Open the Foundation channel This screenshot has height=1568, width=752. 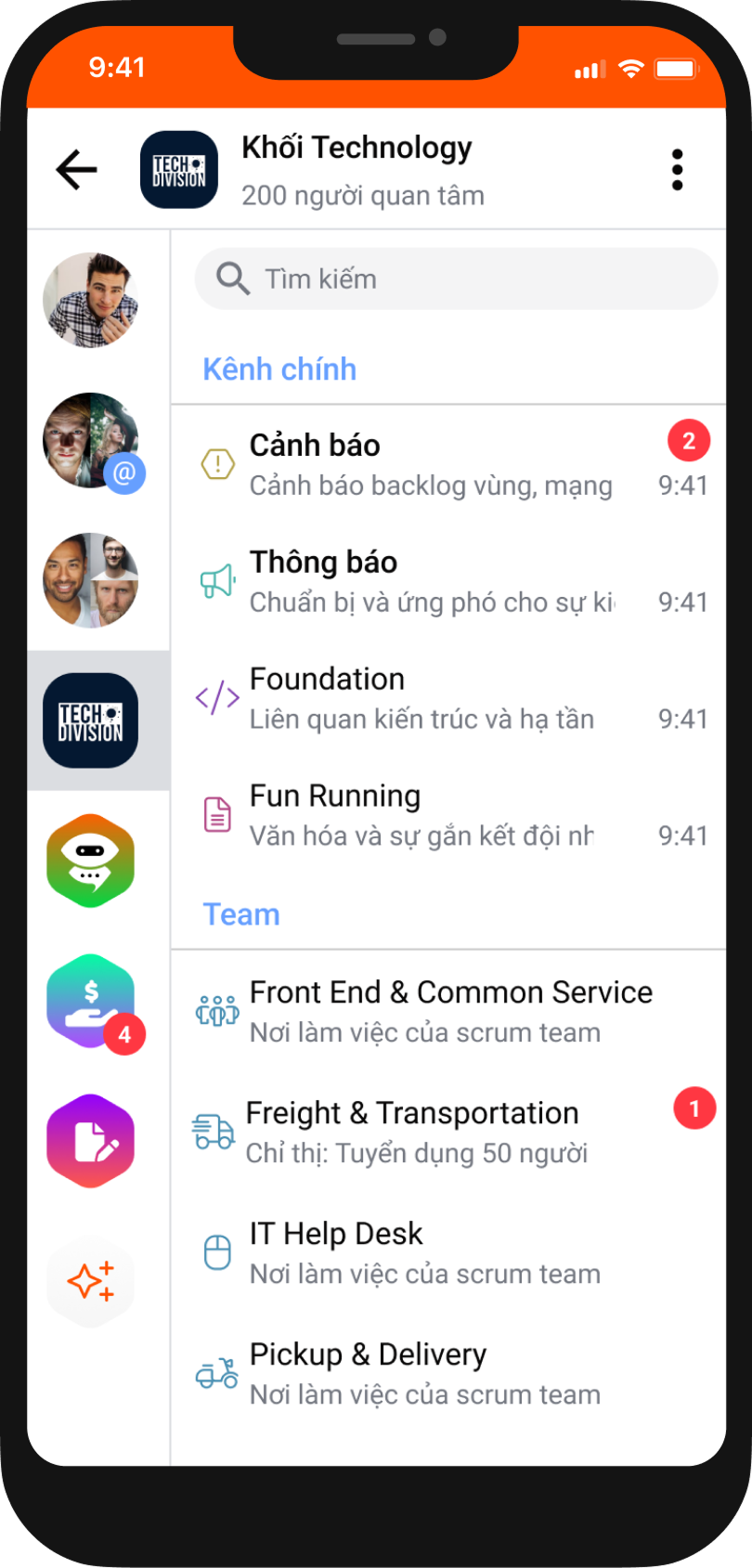pyautogui.click(x=447, y=698)
